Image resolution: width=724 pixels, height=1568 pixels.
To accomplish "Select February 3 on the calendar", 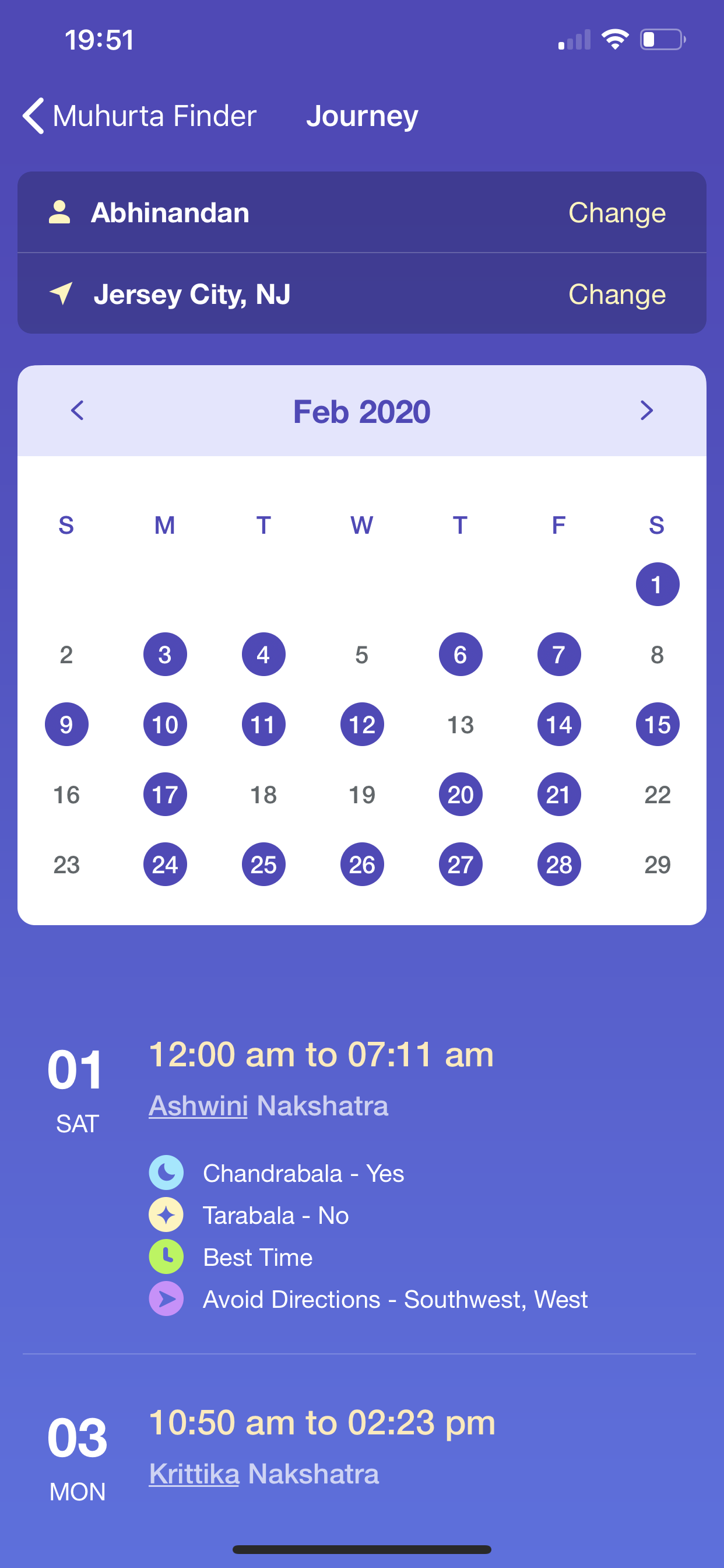I will (165, 654).
